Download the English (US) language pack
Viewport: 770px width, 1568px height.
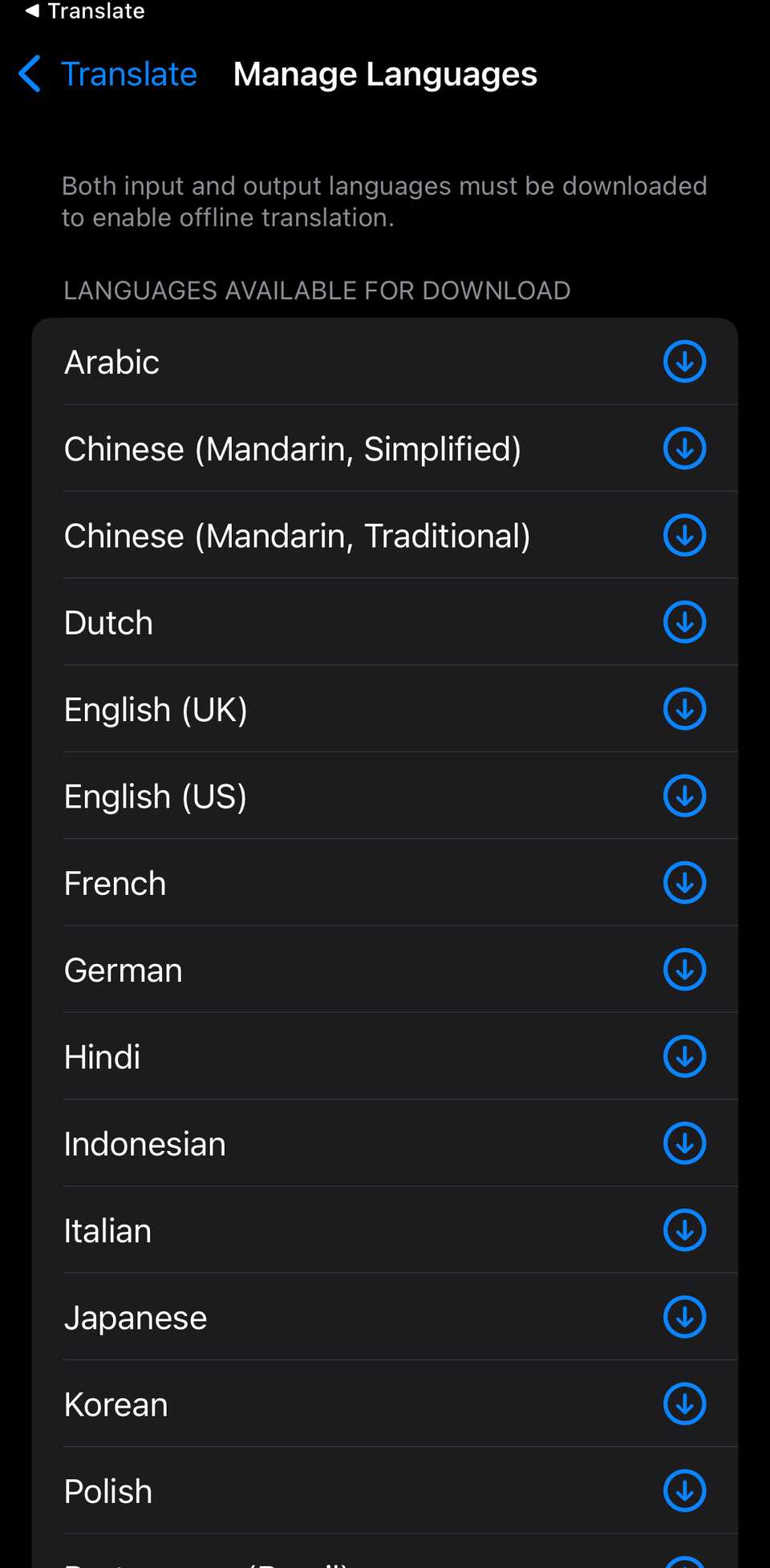coord(684,796)
